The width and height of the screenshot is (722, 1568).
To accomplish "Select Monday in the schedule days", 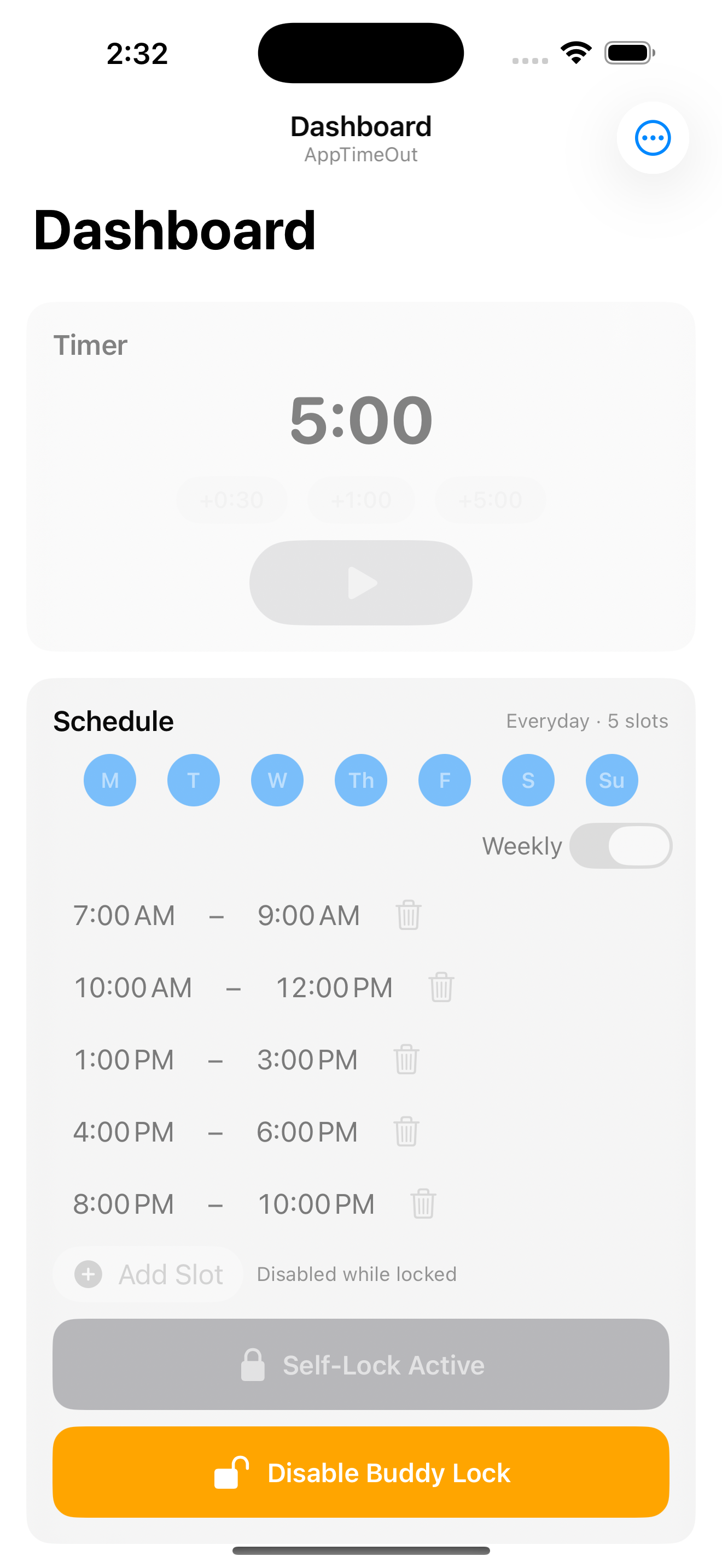I will [109, 780].
